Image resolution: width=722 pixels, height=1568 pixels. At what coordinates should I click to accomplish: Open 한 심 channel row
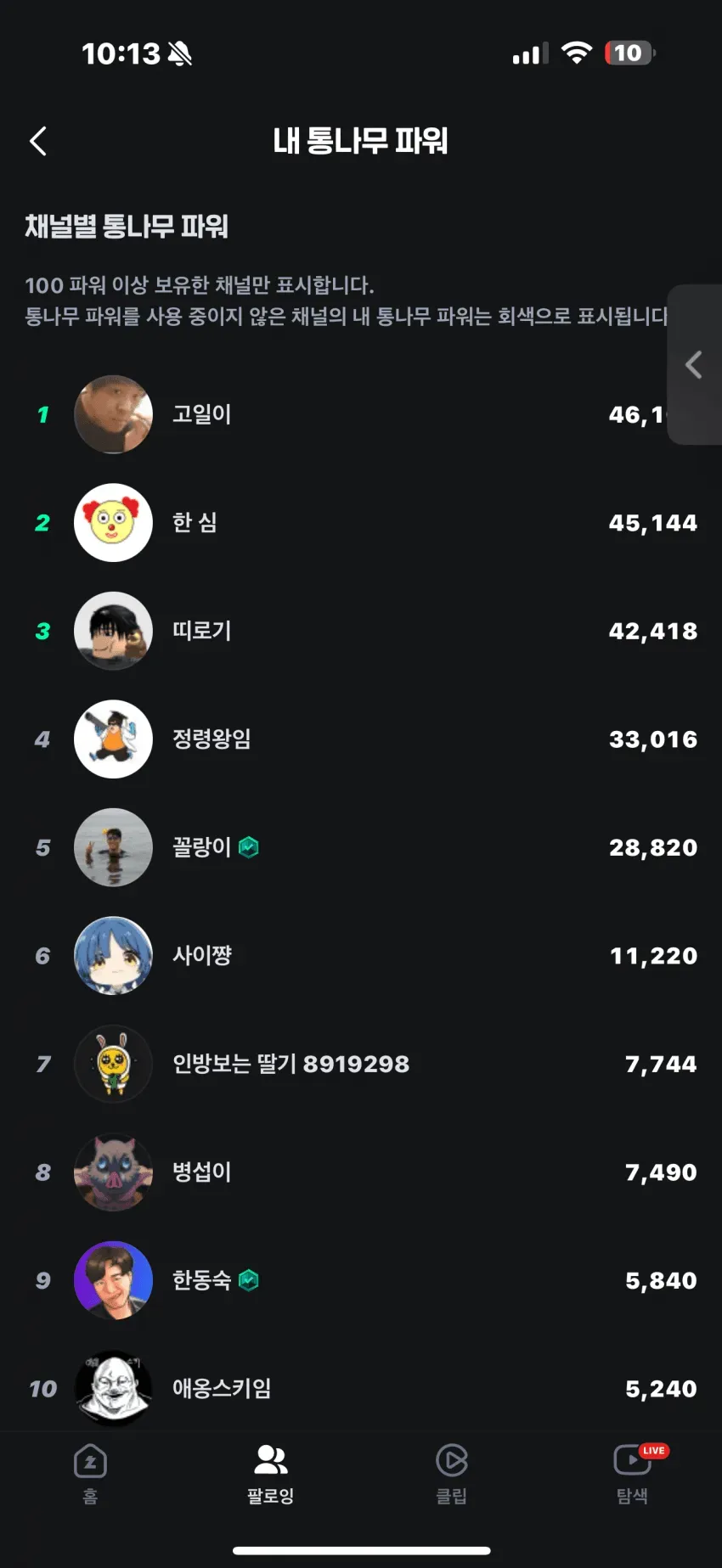(361, 522)
